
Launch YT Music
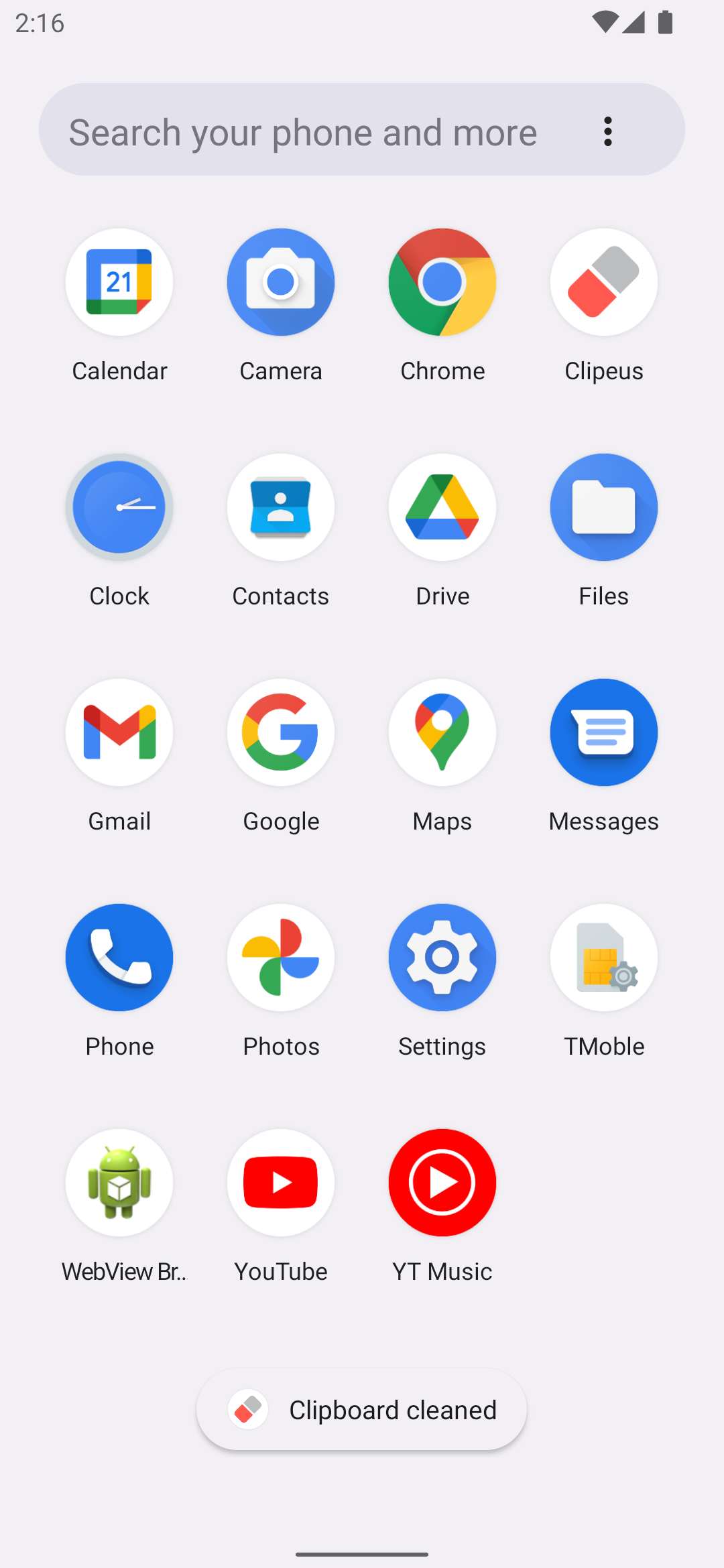pos(442,1183)
